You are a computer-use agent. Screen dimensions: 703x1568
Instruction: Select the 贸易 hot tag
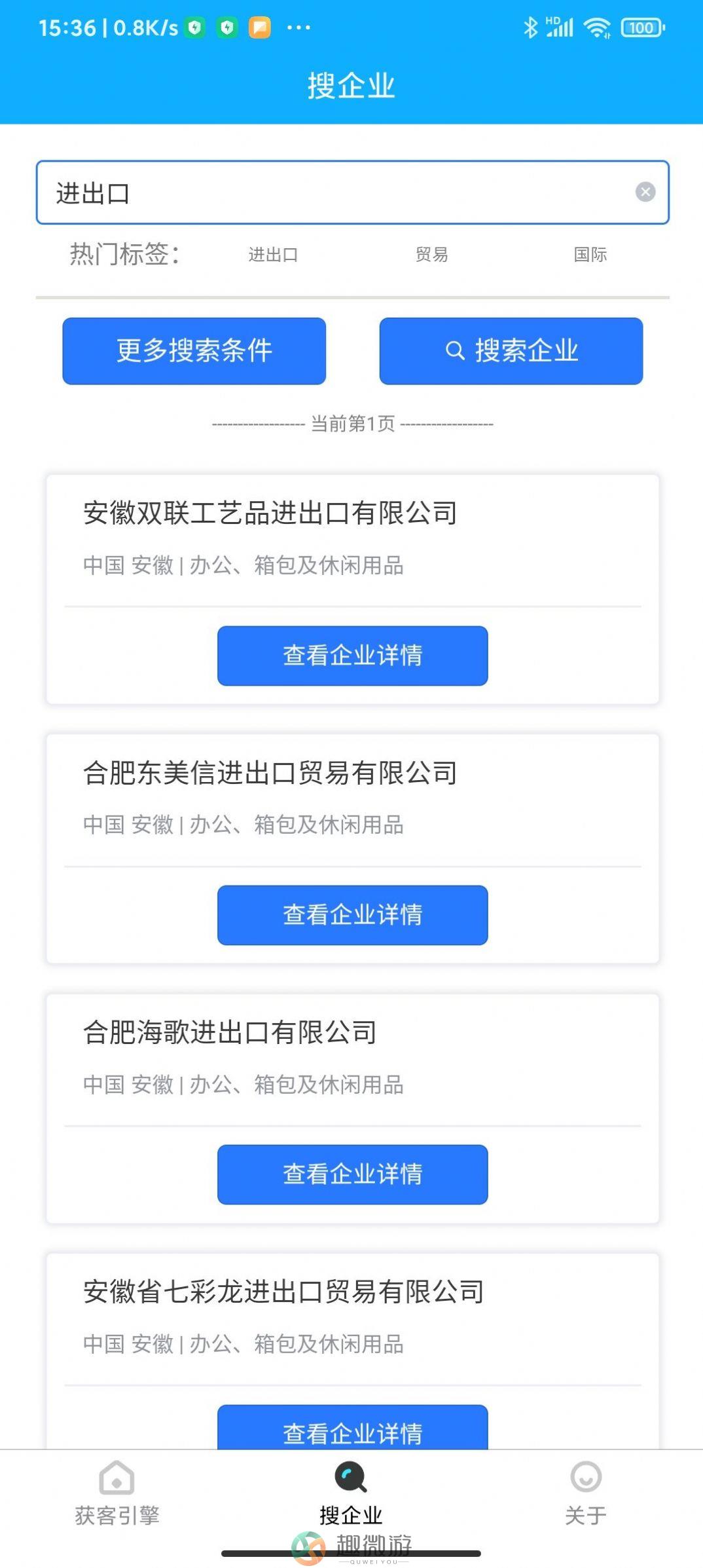pyautogui.click(x=431, y=255)
